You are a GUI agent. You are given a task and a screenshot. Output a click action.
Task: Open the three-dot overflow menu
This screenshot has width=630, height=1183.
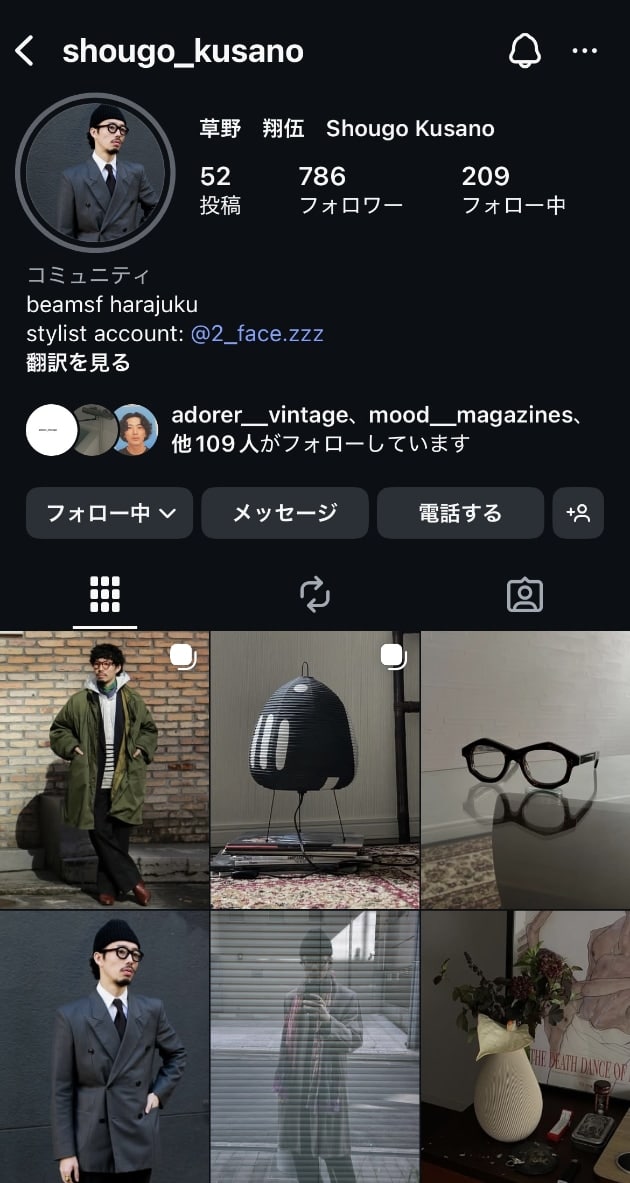(x=584, y=51)
